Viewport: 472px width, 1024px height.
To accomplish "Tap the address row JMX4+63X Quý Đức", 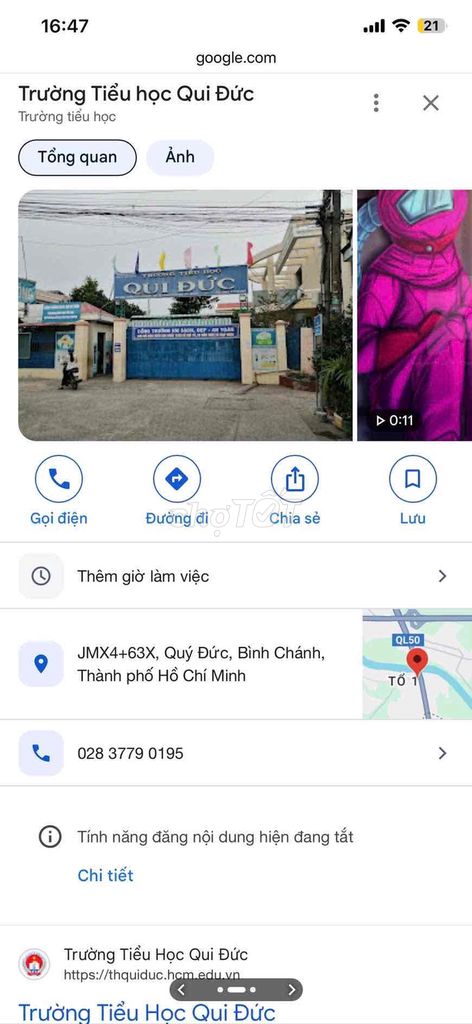I will pos(181,664).
